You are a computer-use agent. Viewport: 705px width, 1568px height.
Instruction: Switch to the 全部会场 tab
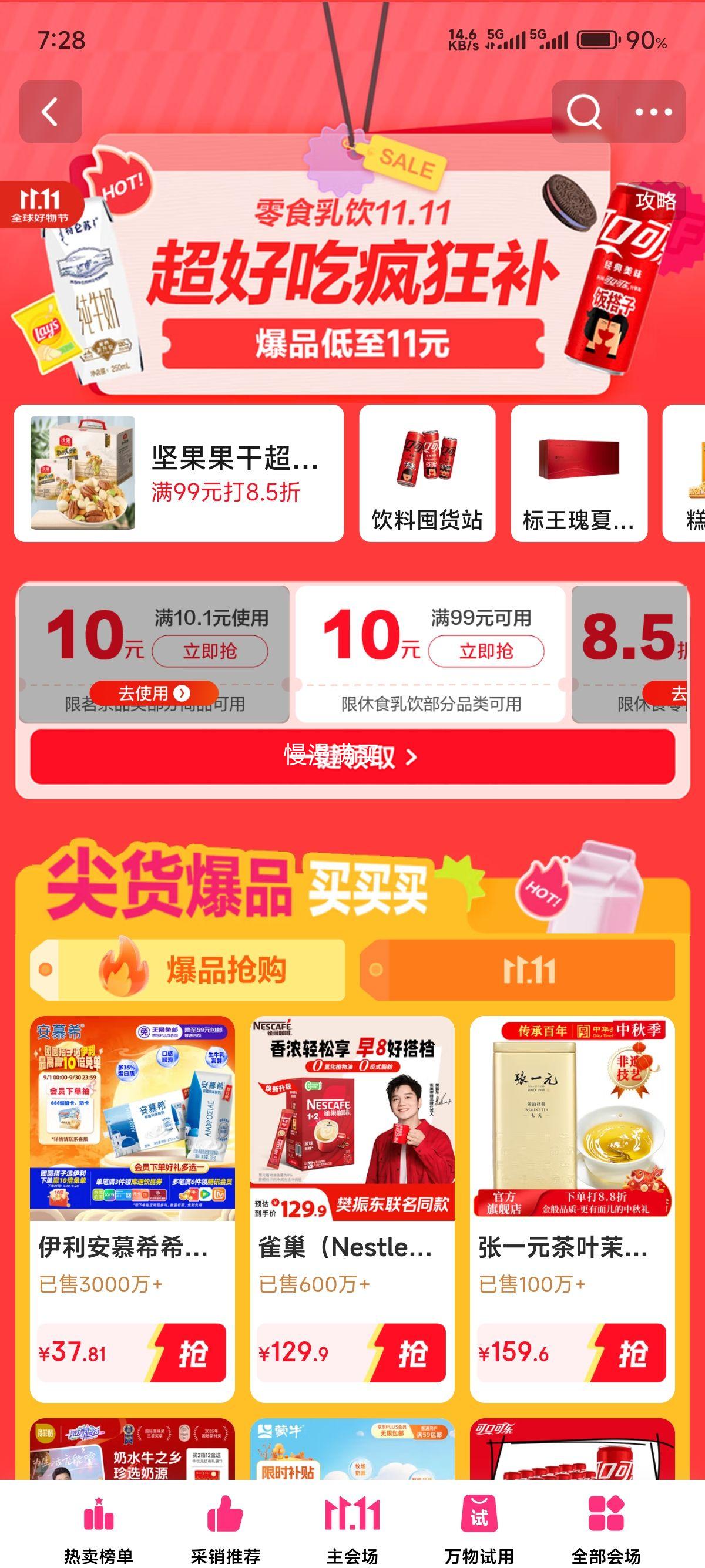pyautogui.click(x=606, y=1528)
